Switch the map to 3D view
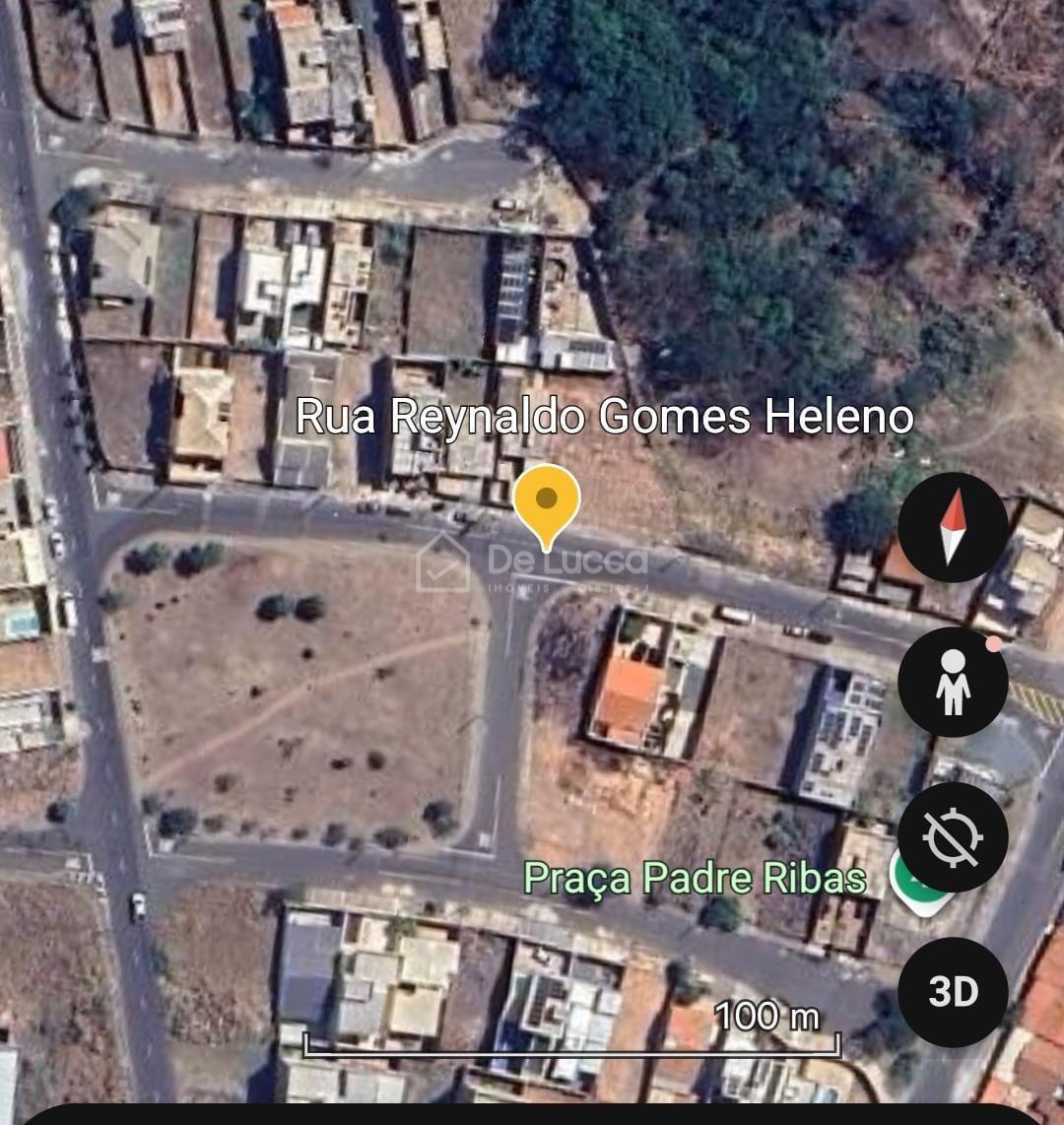Screen dimensions: 1064x1125 click(x=952, y=991)
